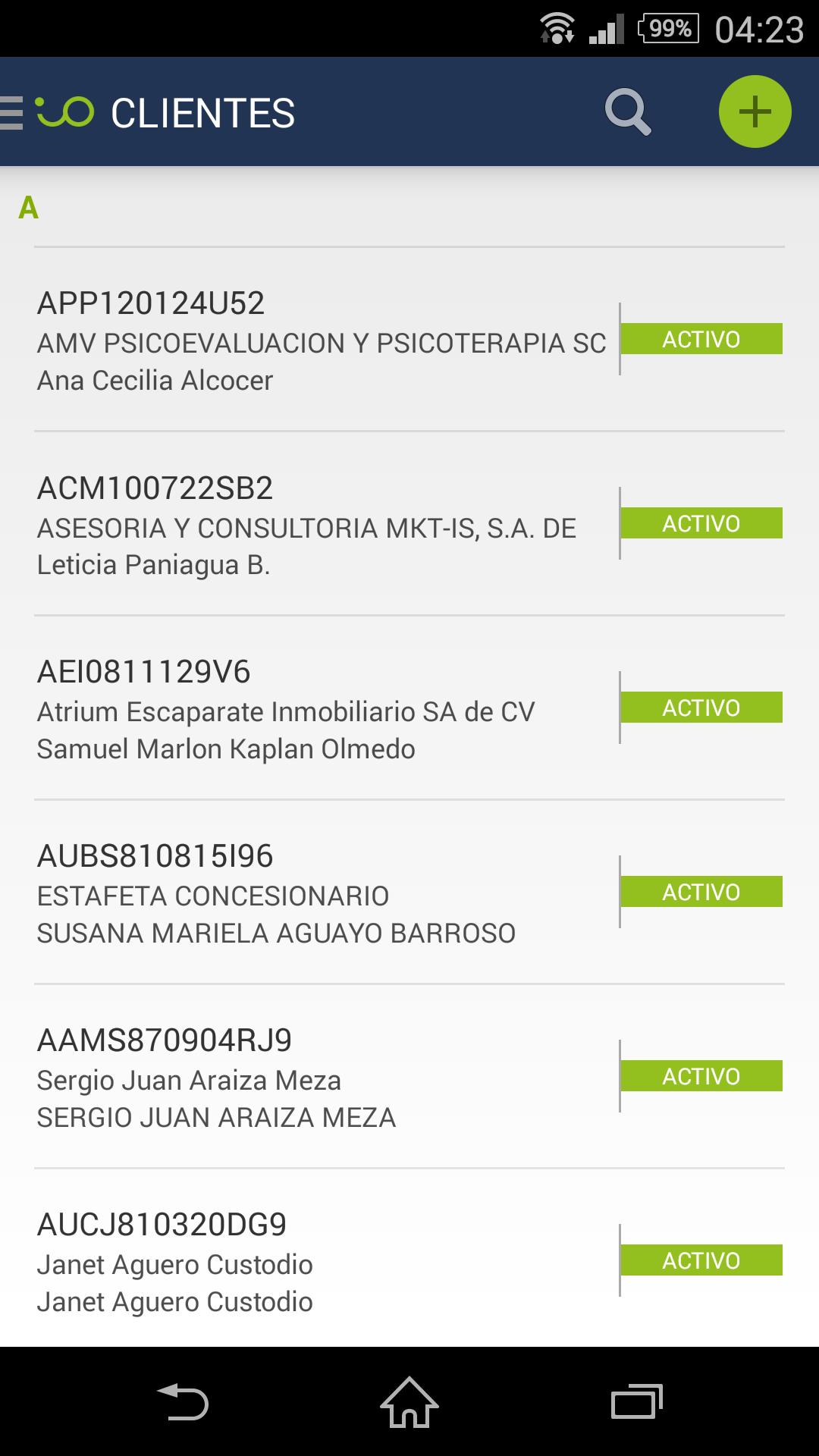Image resolution: width=819 pixels, height=1456 pixels.
Task: Open the search icon in the top bar
Action: pyautogui.click(x=627, y=111)
